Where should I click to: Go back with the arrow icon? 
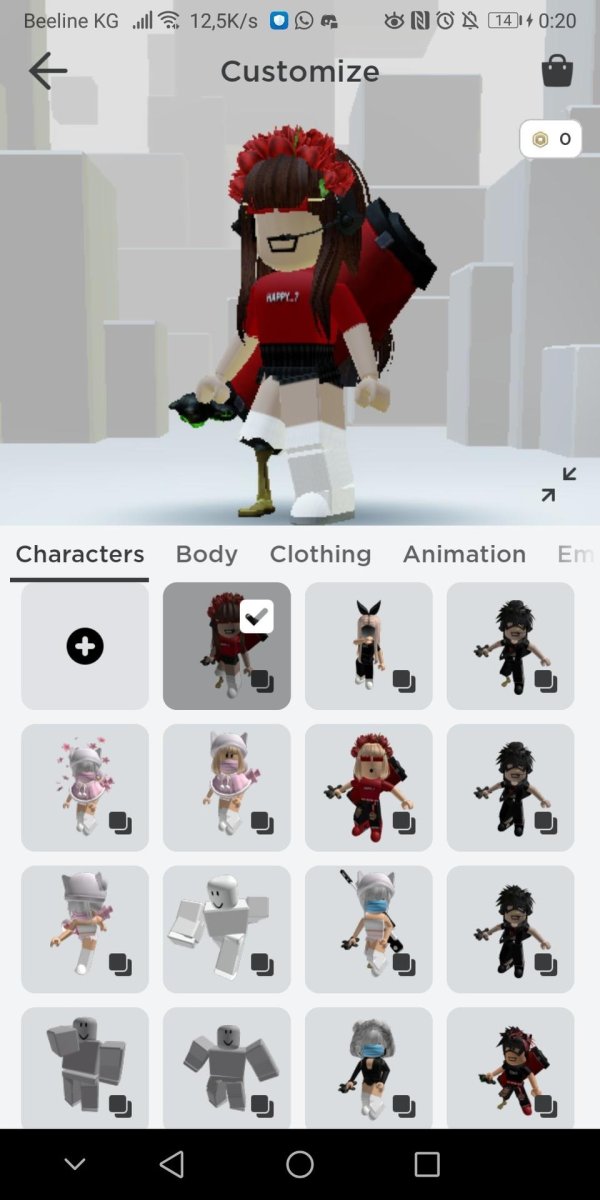click(47, 71)
